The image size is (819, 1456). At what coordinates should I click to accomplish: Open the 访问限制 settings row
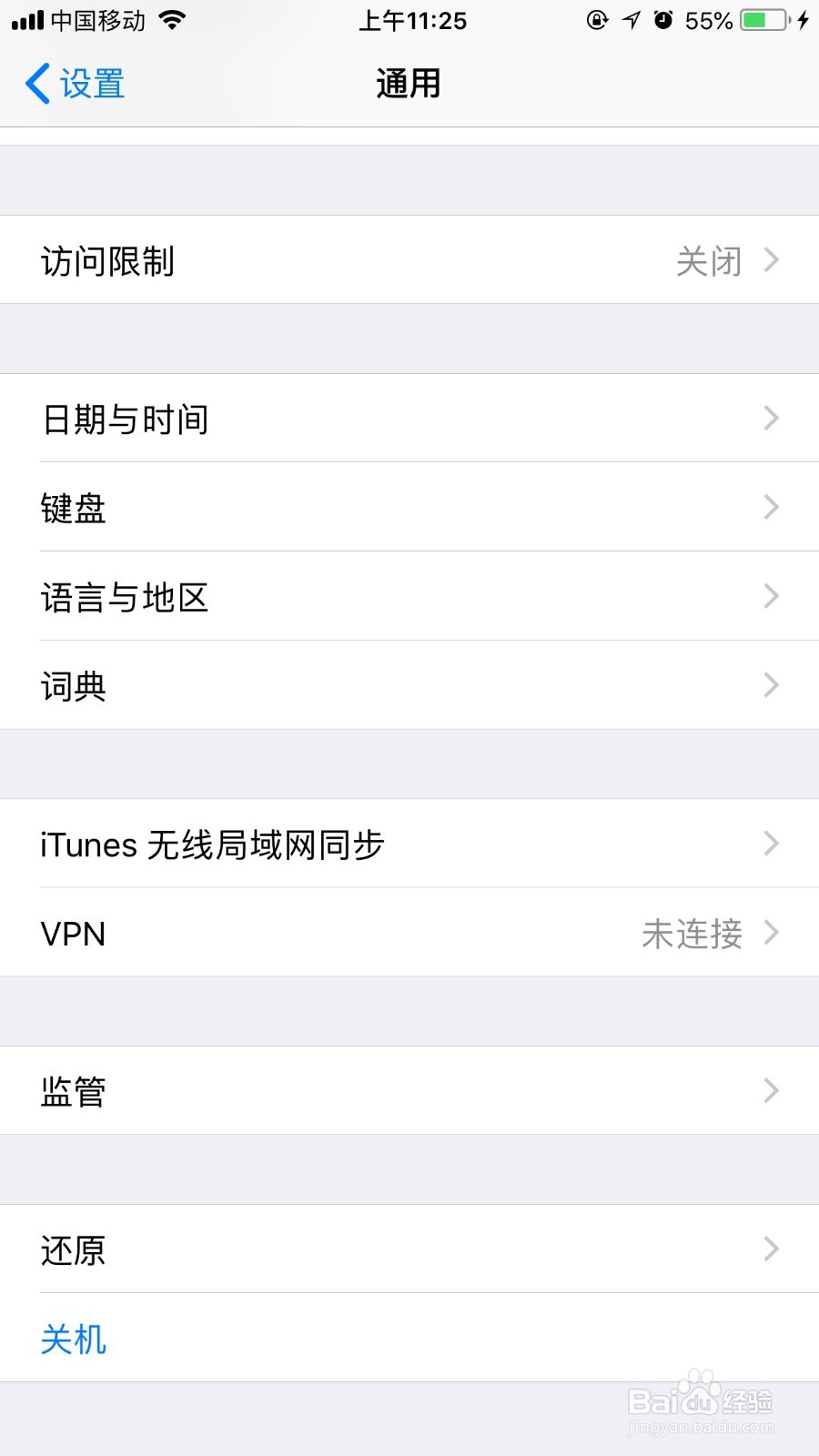tap(409, 260)
